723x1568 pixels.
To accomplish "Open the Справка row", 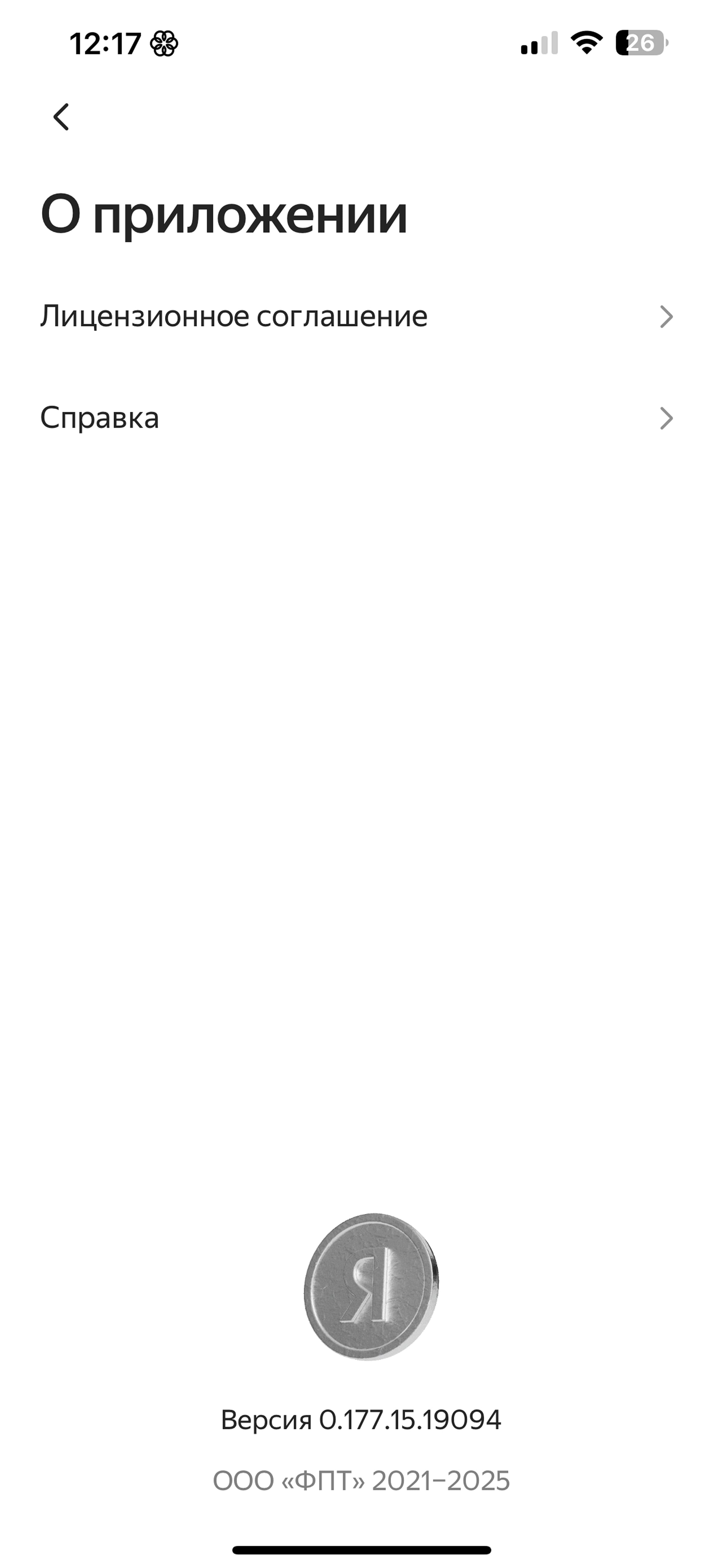I will pos(361,418).
